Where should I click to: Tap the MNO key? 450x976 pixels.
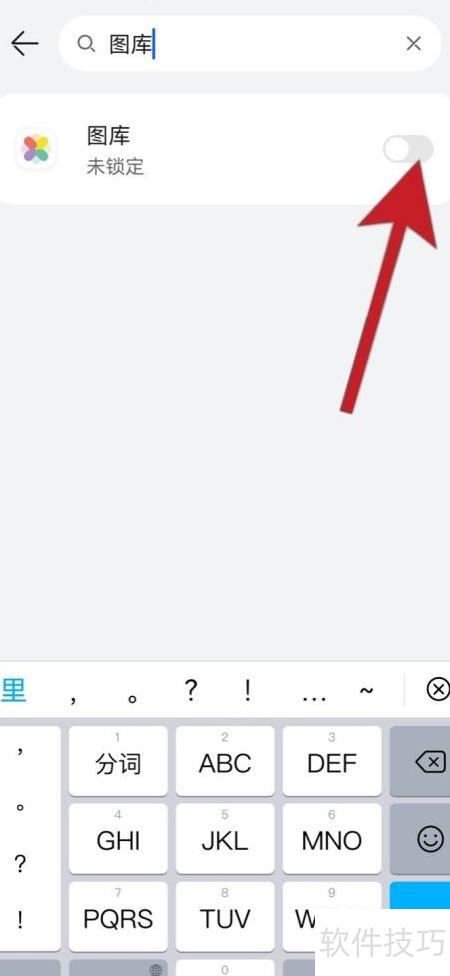[x=332, y=838]
